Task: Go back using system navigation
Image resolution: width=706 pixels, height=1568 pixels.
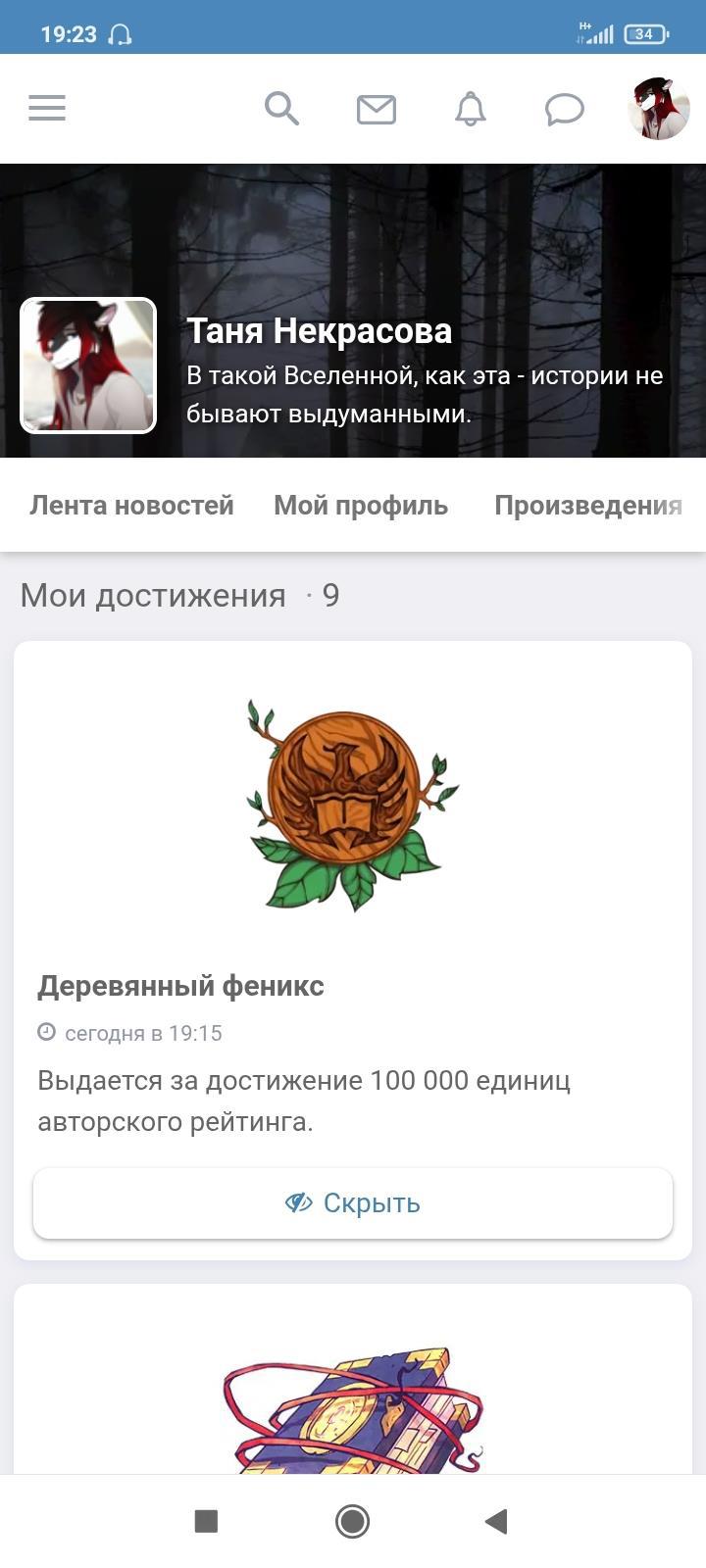Action: click(496, 1521)
